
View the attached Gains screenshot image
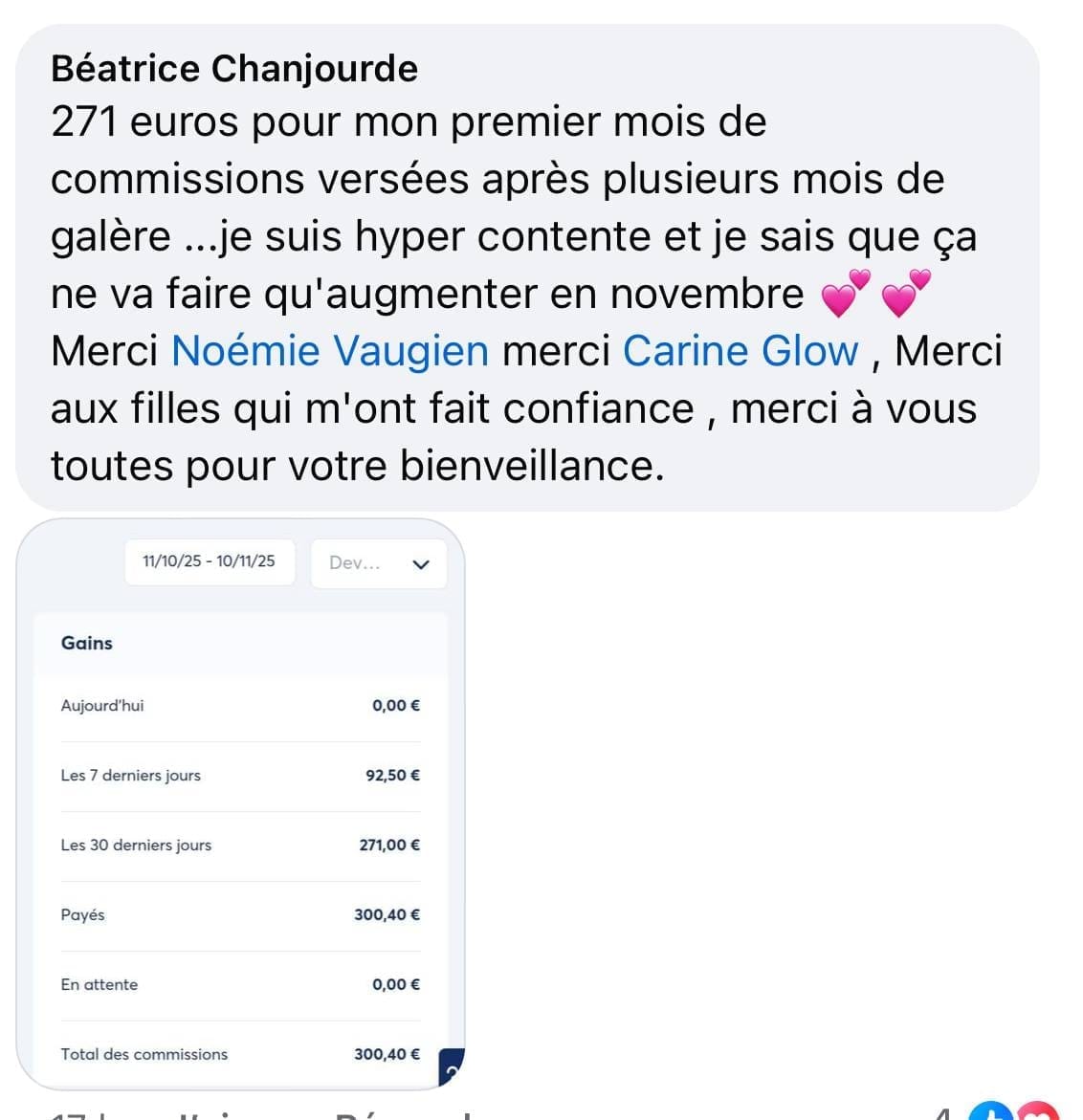click(240, 803)
